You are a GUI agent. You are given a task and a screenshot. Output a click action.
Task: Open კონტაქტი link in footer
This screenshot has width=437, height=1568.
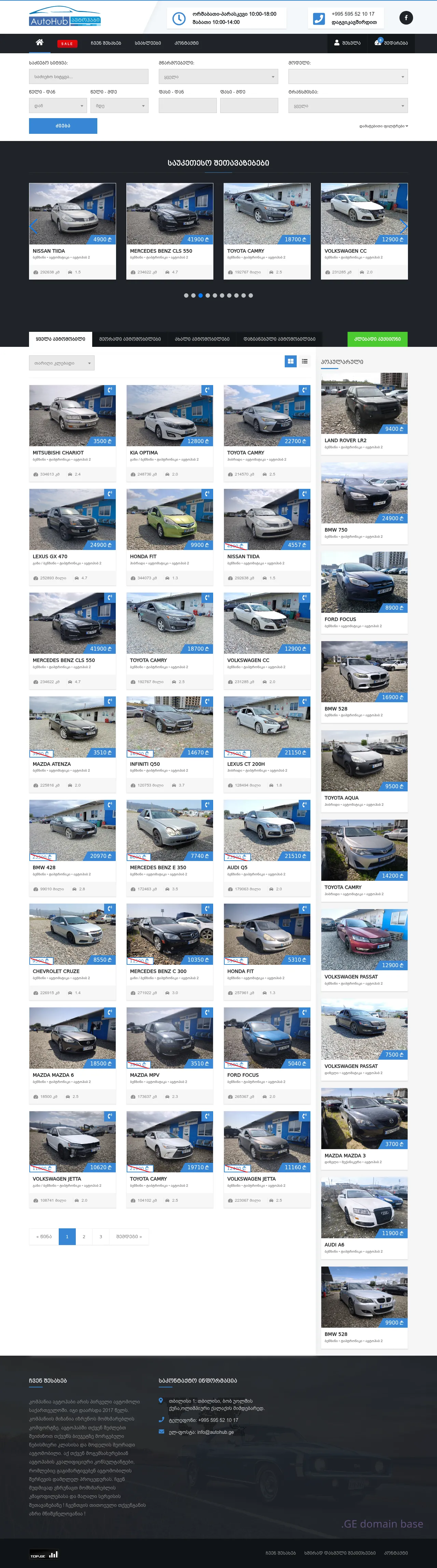(x=396, y=1553)
